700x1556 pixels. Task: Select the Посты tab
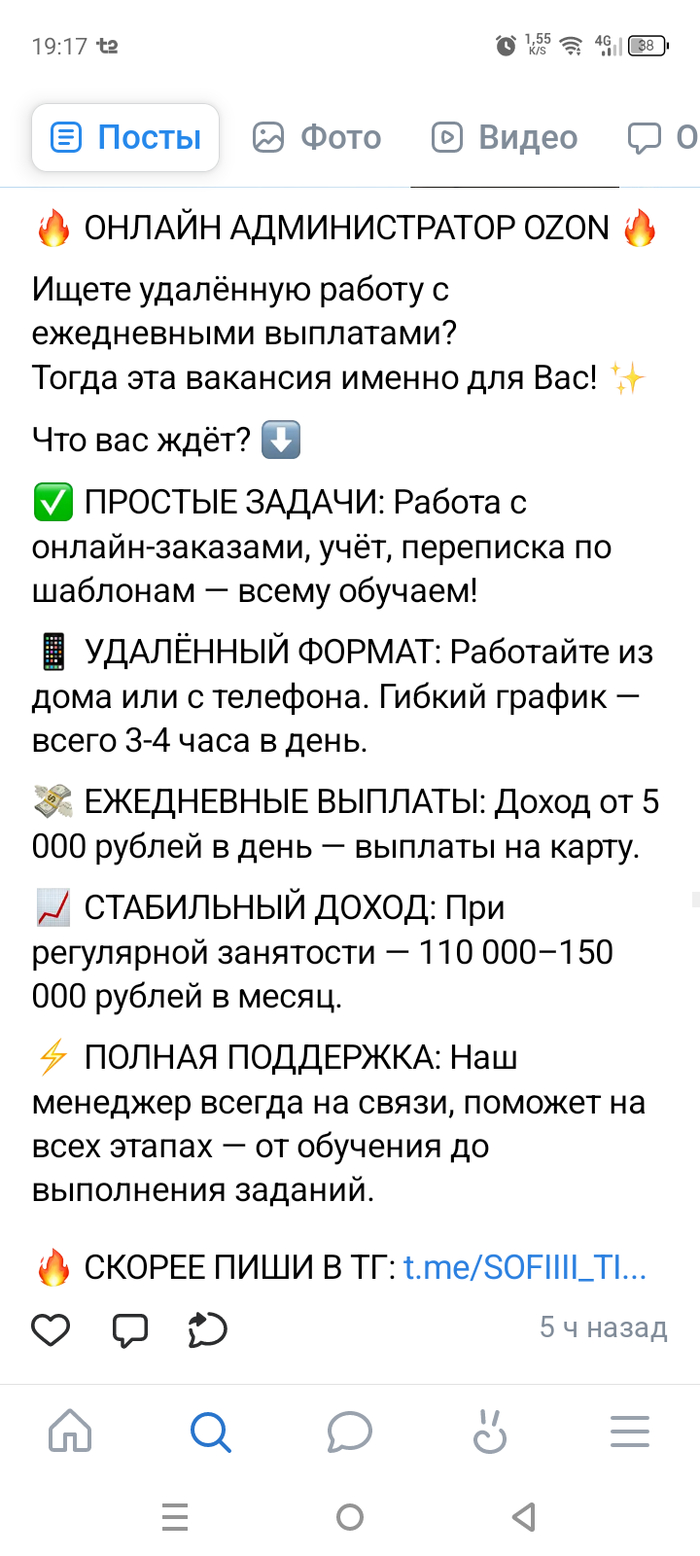point(125,137)
